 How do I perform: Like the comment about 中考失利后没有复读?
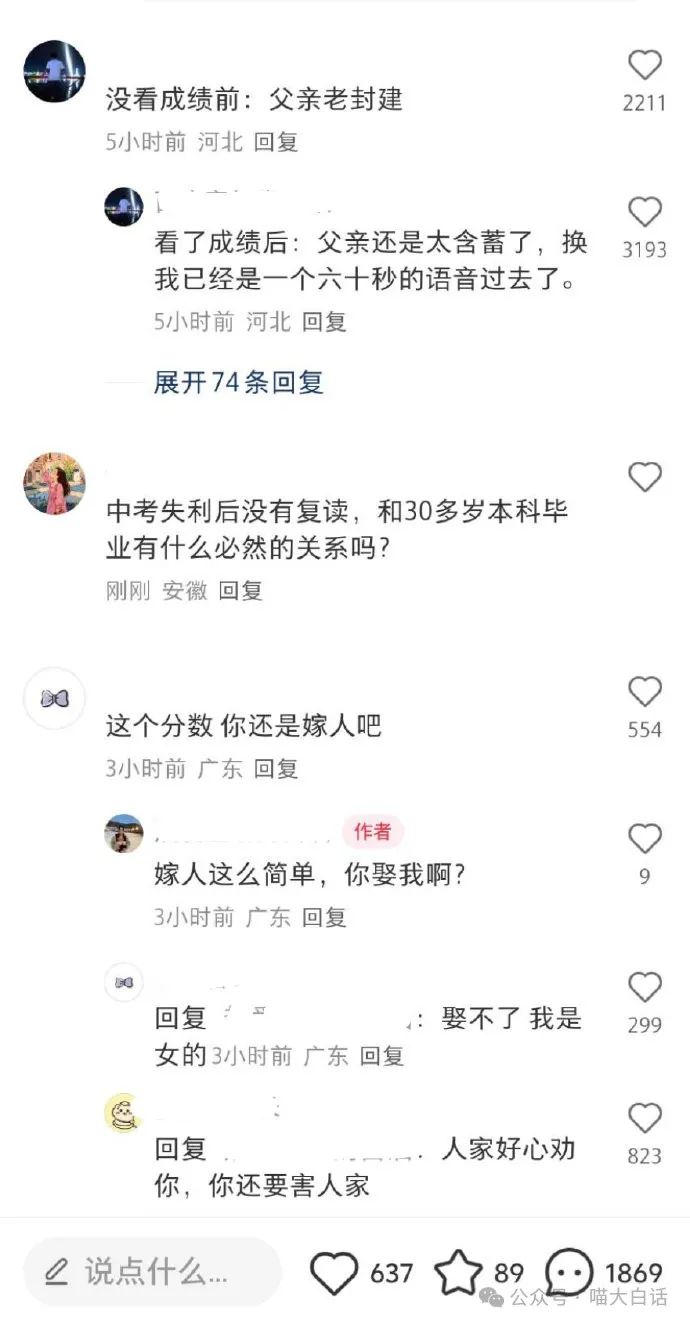click(x=645, y=477)
